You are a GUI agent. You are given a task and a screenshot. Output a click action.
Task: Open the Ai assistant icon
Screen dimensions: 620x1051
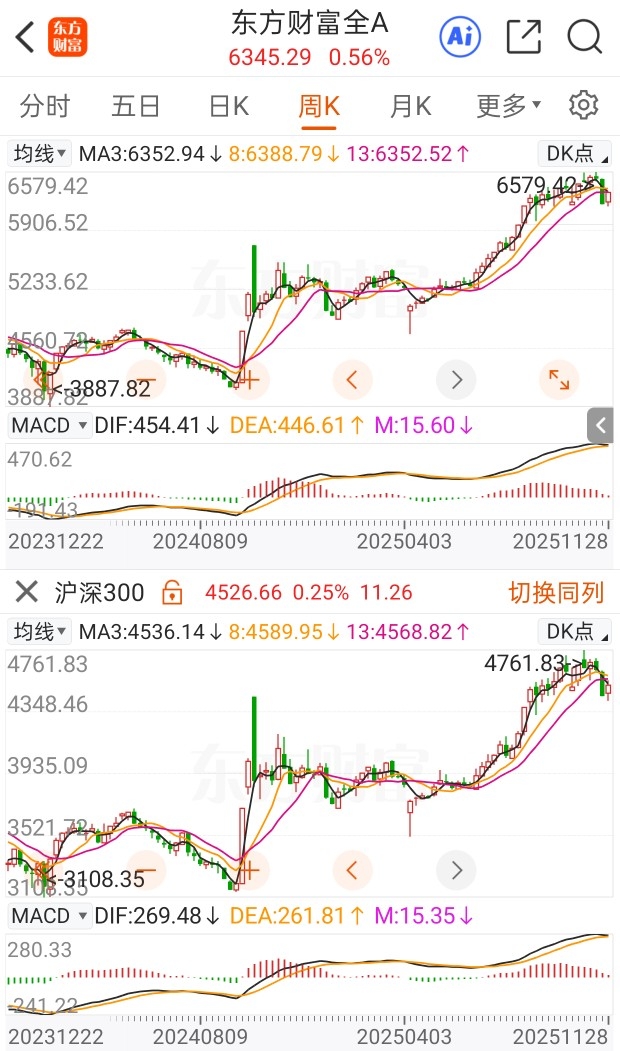click(x=460, y=38)
